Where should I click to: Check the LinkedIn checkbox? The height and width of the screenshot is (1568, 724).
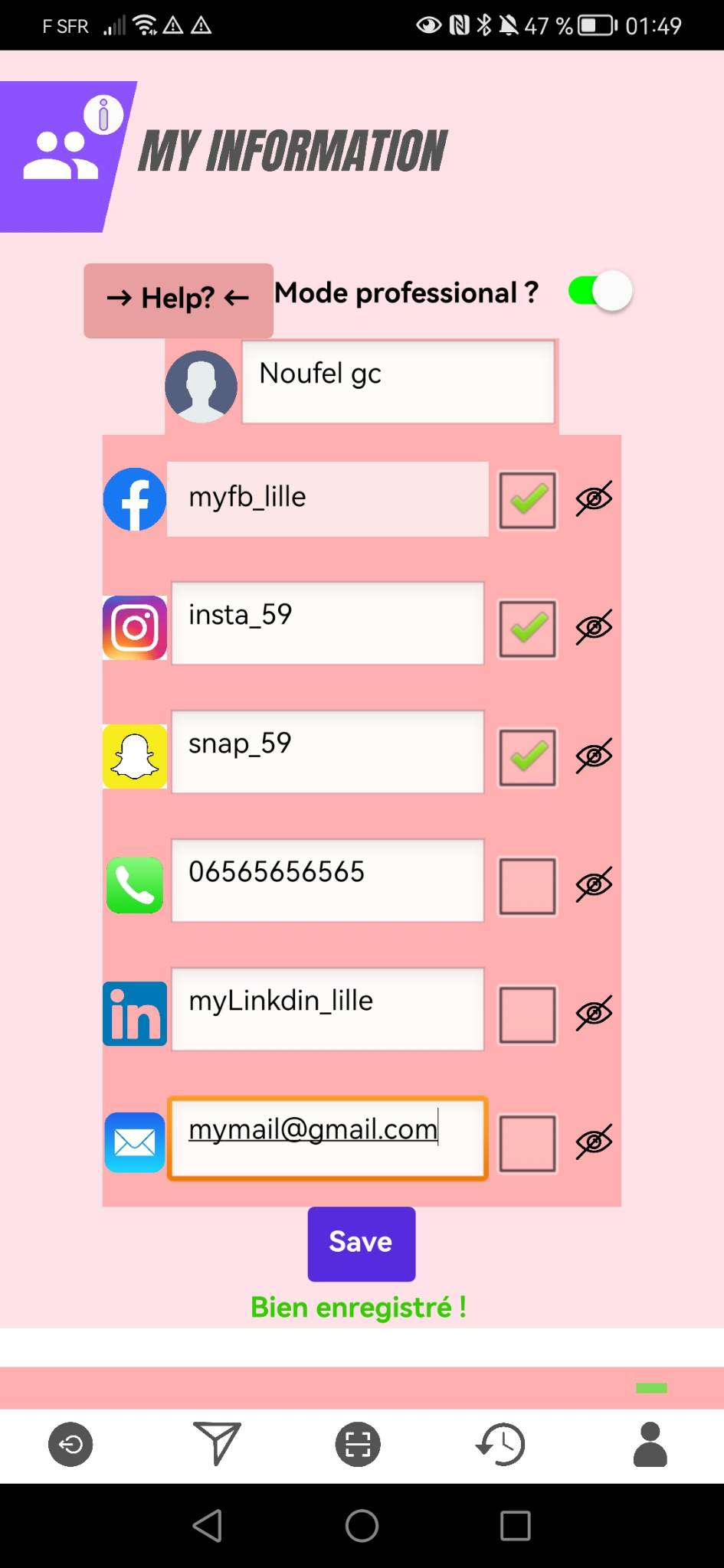click(527, 1014)
